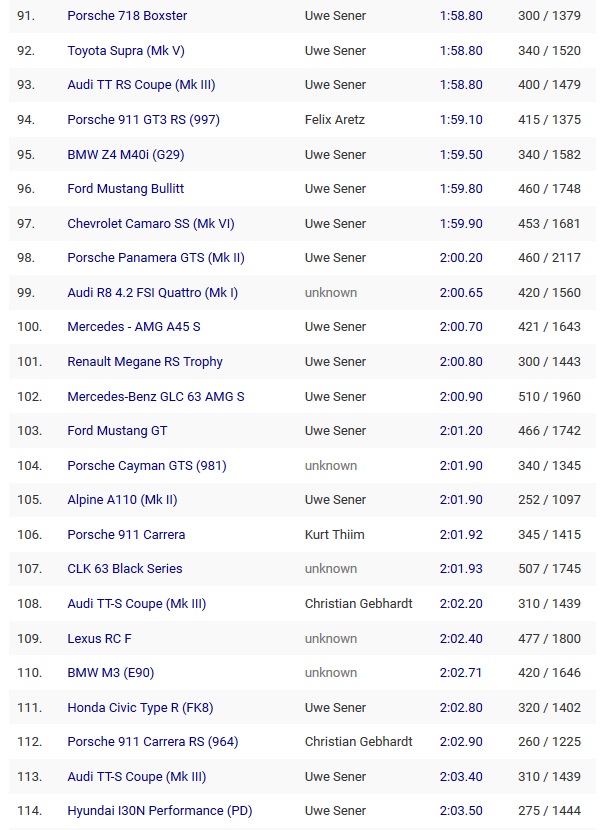Viewport: 605px width, 830px height.
Task: Open Porsche Panamera GTS (Mk II)
Action: [x=155, y=258]
